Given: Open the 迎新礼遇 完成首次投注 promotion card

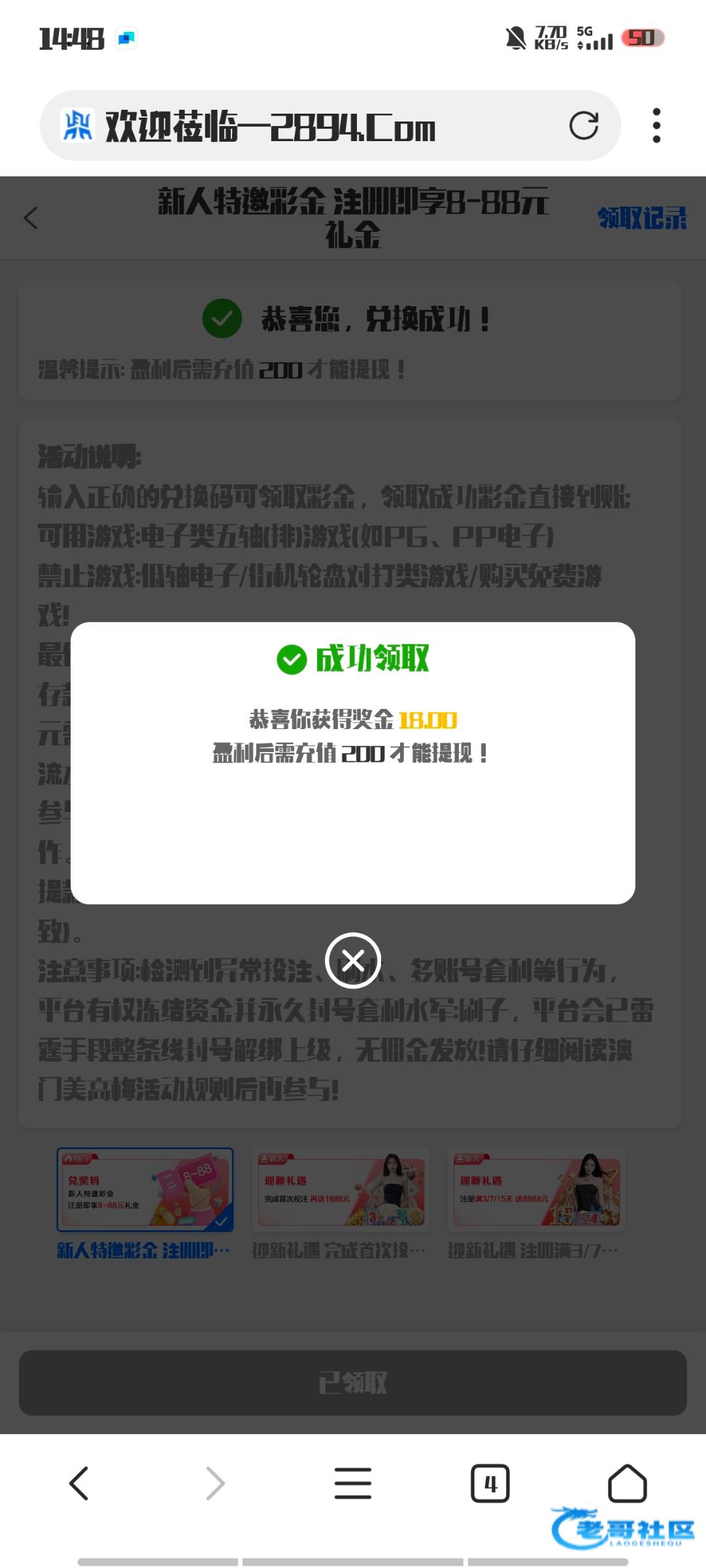Looking at the screenshot, I should [x=341, y=1189].
